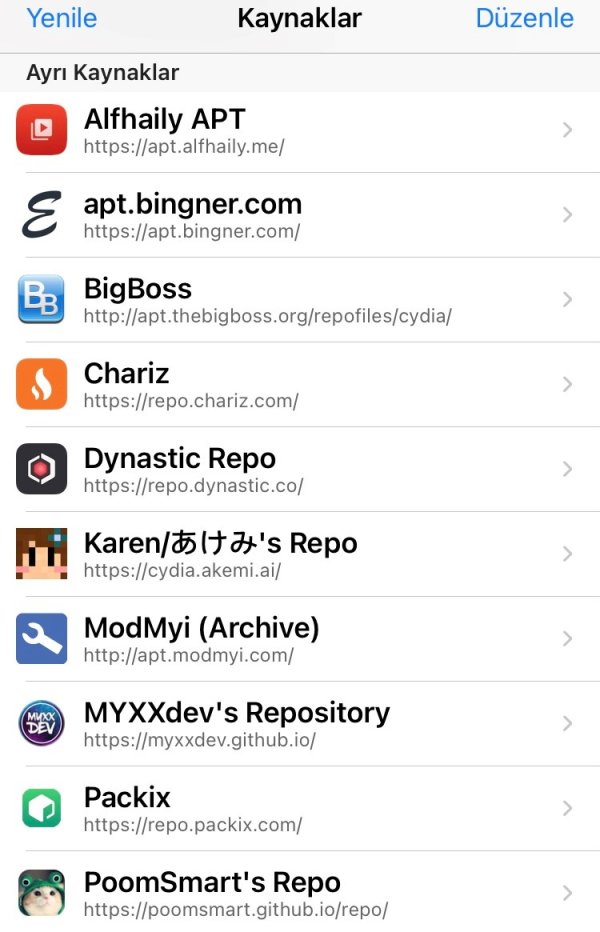
Task: View the Dynastic Repo source
Action: coord(300,469)
